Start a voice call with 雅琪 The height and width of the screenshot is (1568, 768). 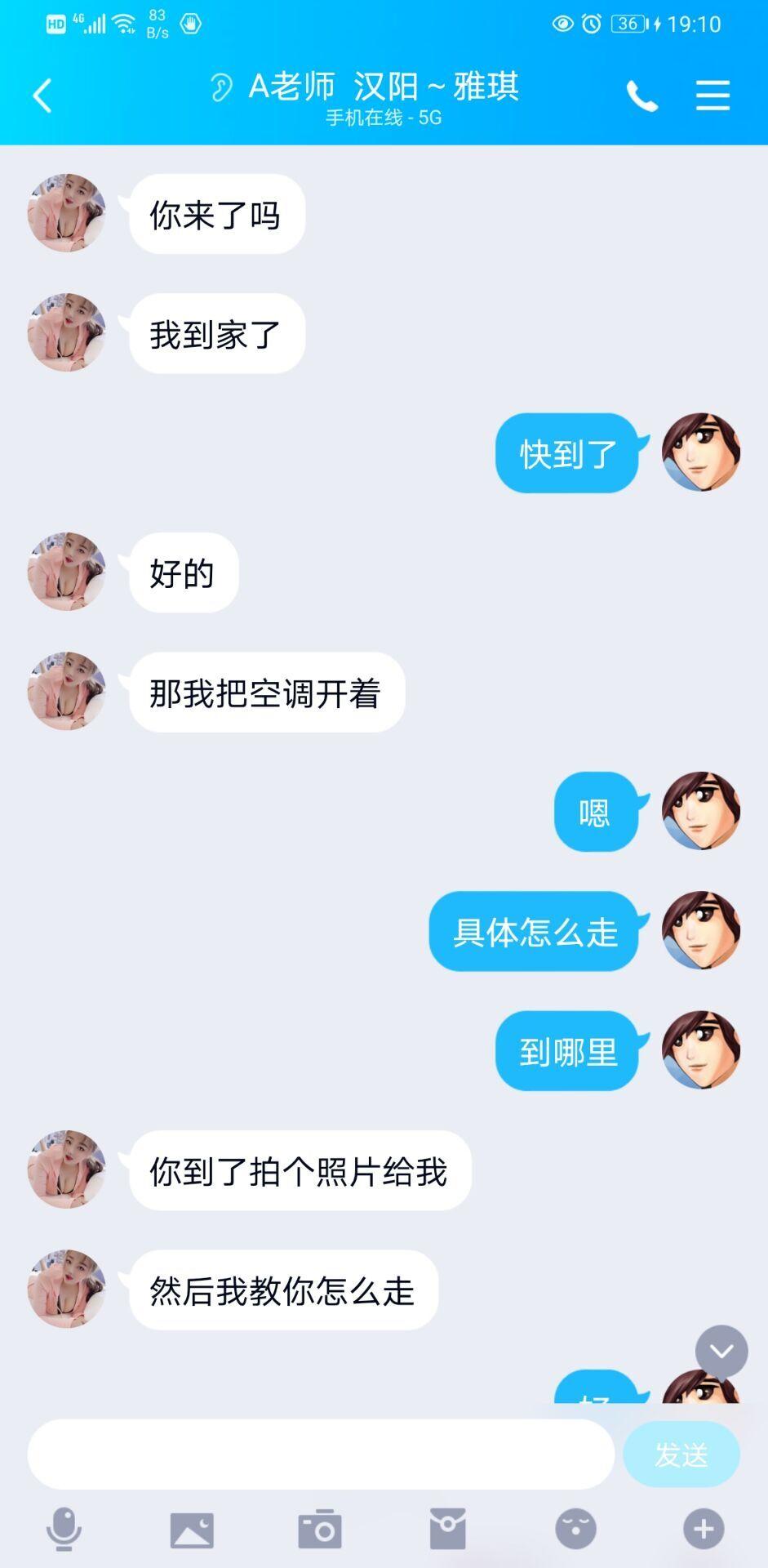(641, 96)
